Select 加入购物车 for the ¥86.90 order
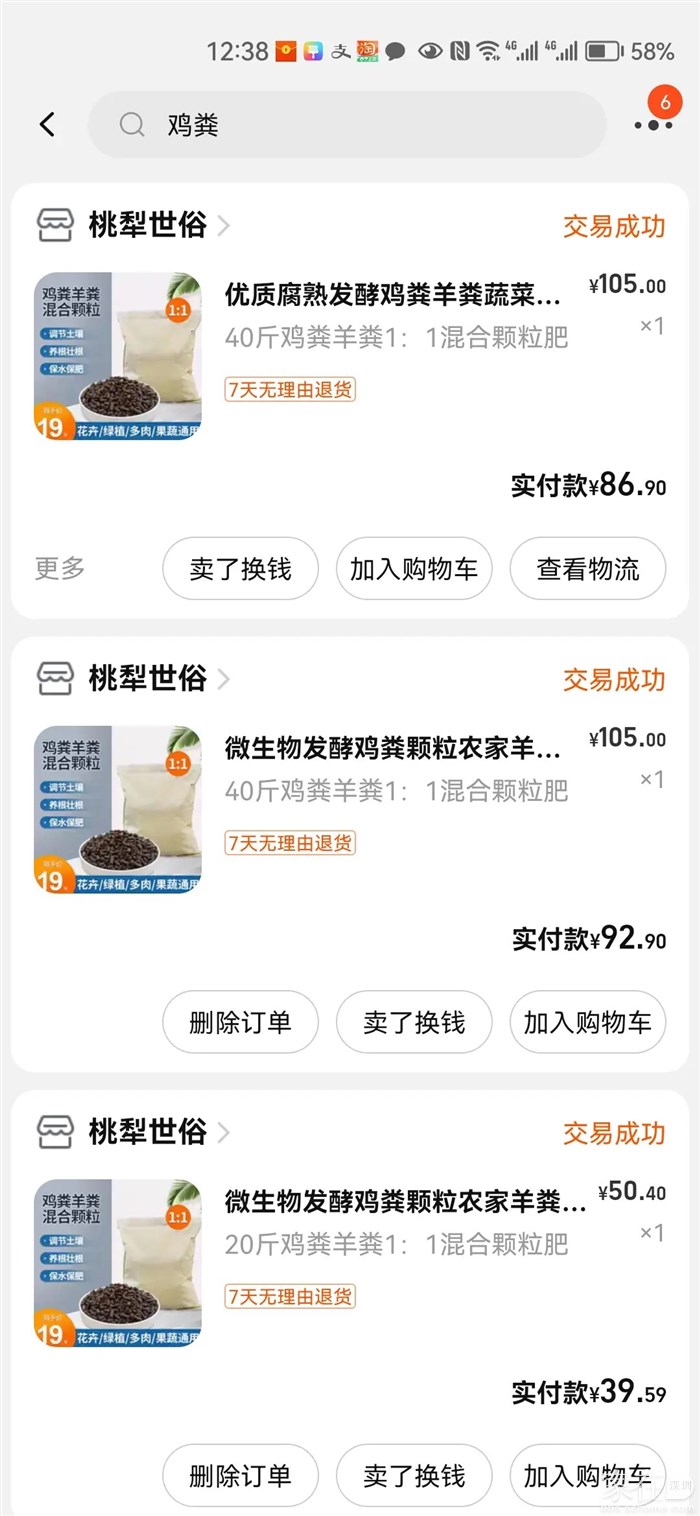The width and height of the screenshot is (700, 1516). tap(414, 569)
